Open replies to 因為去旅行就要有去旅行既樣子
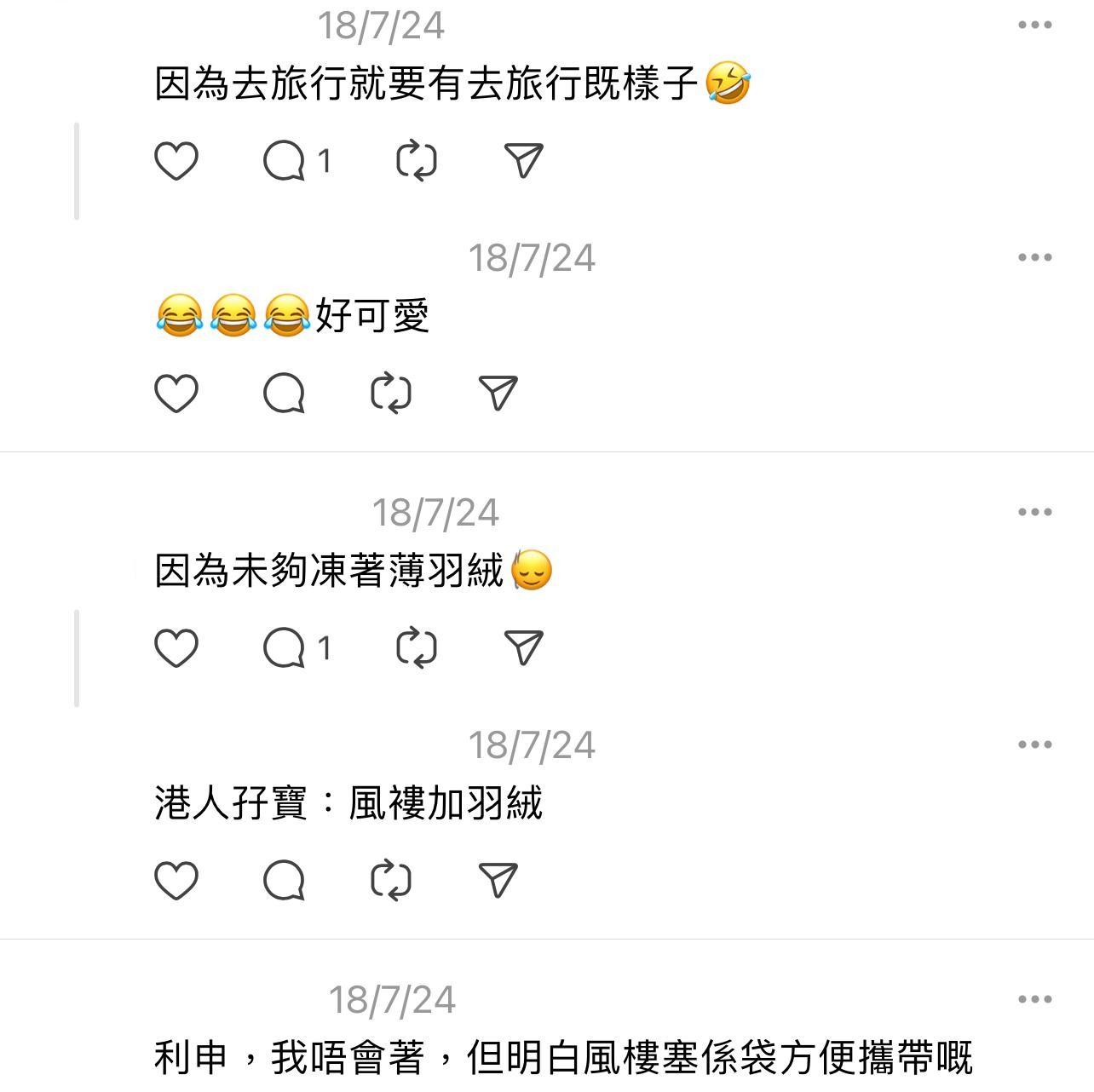Image resolution: width=1094 pixels, height=1092 pixels. click(285, 160)
